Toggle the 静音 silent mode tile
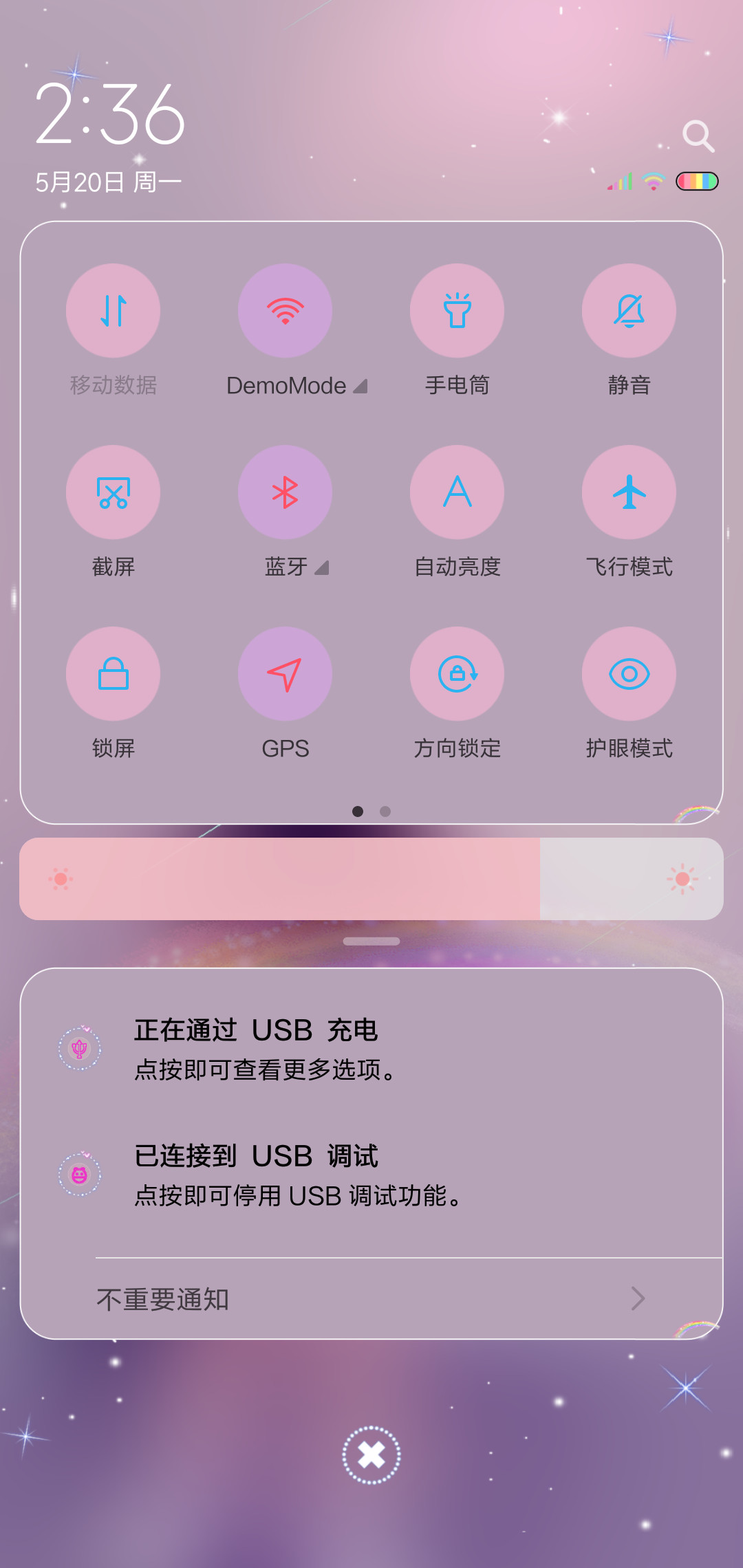The height and width of the screenshot is (1568, 743). click(629, 311)
